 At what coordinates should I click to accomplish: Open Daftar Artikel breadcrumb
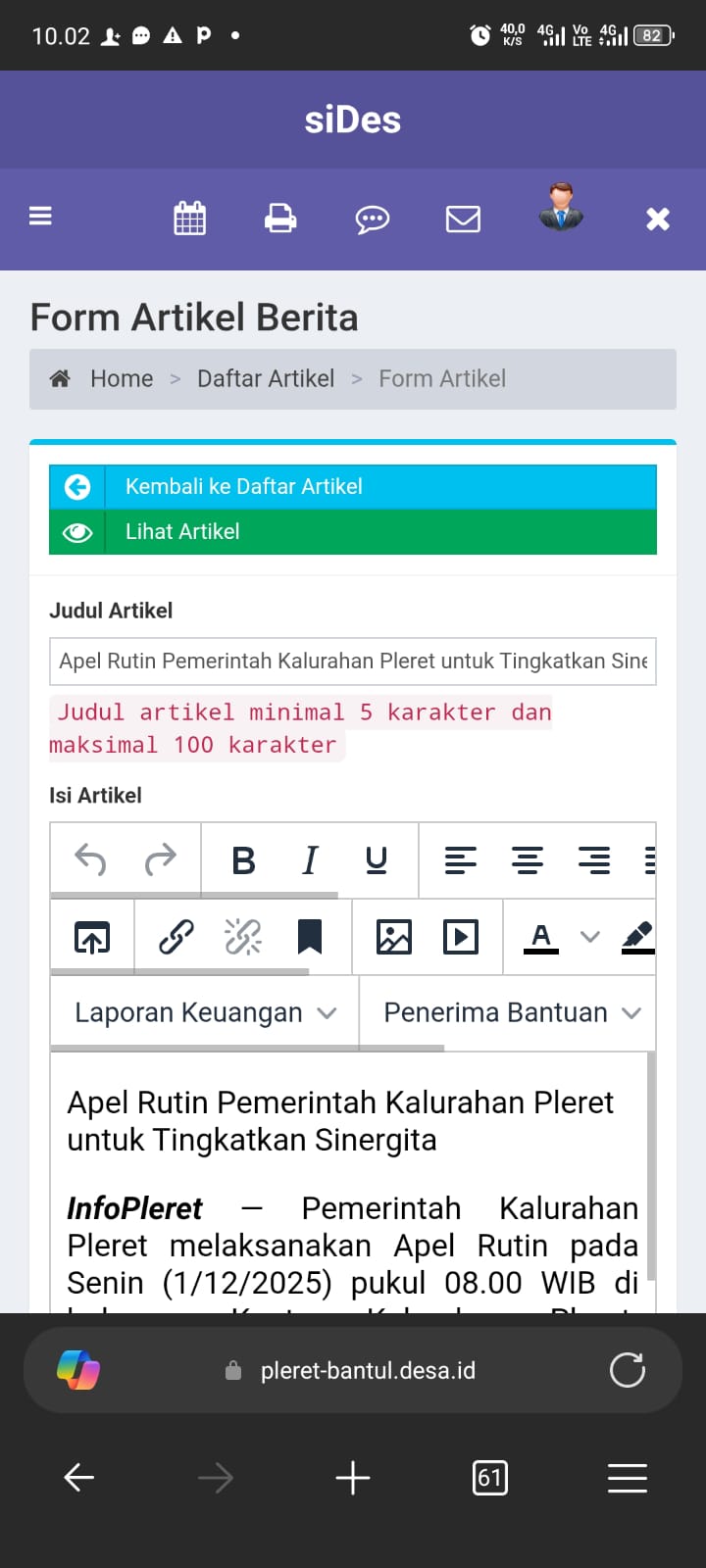265,378
